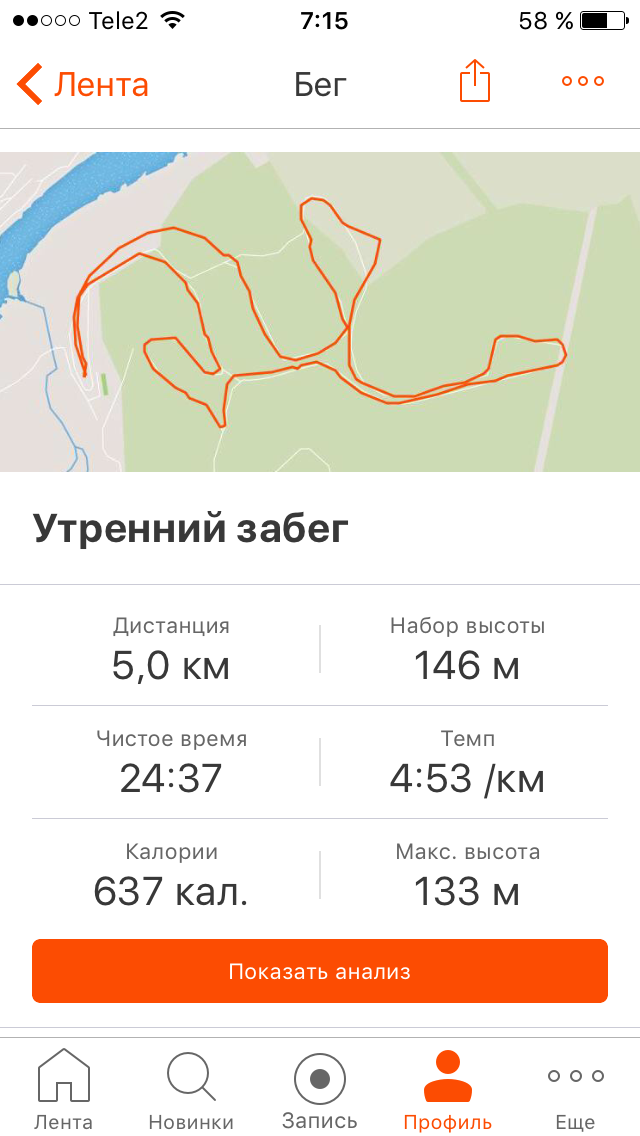This screenshot has width=640, height=1136.
Task: Tap the Показать анализ button
Action: click(x=320, y=971)
